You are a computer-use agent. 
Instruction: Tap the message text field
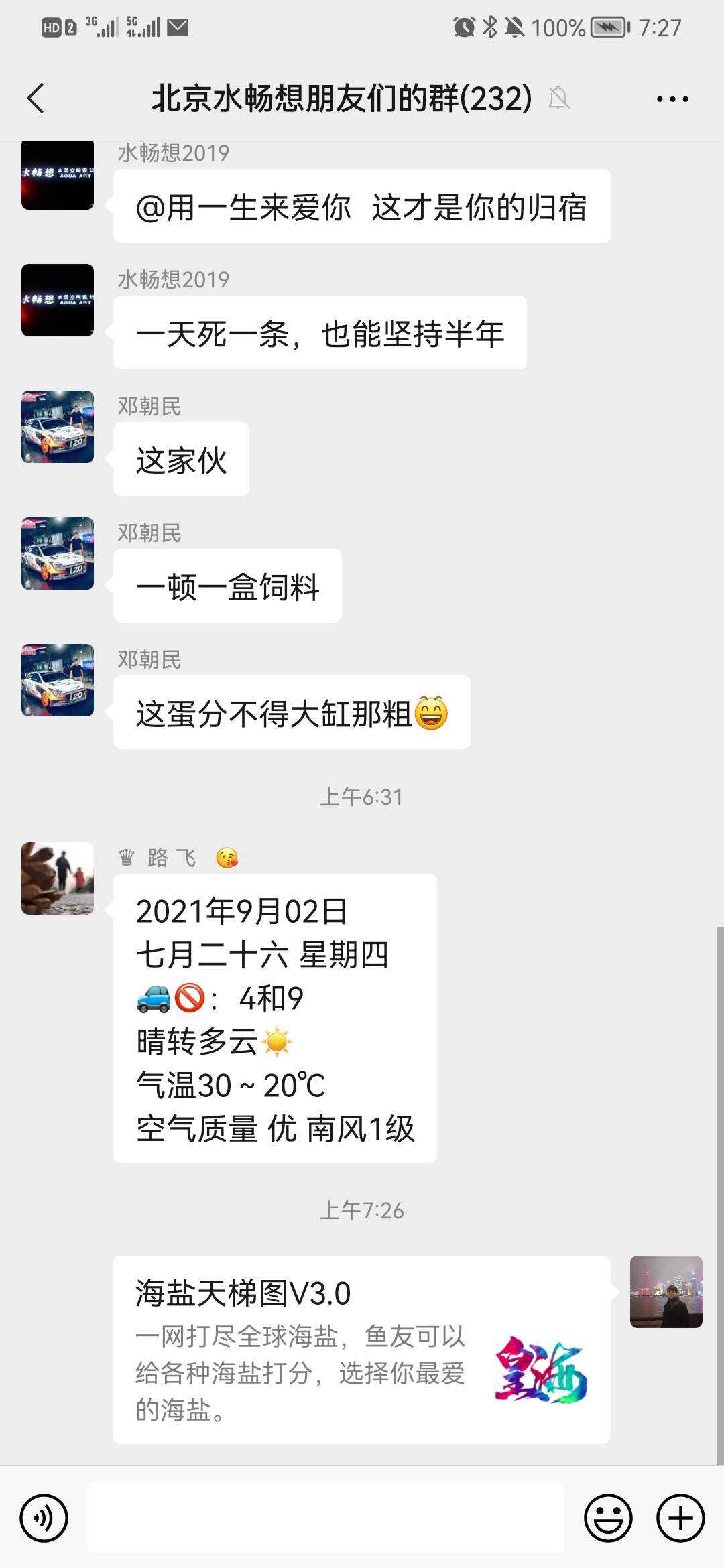click(x=326, y=1518)
